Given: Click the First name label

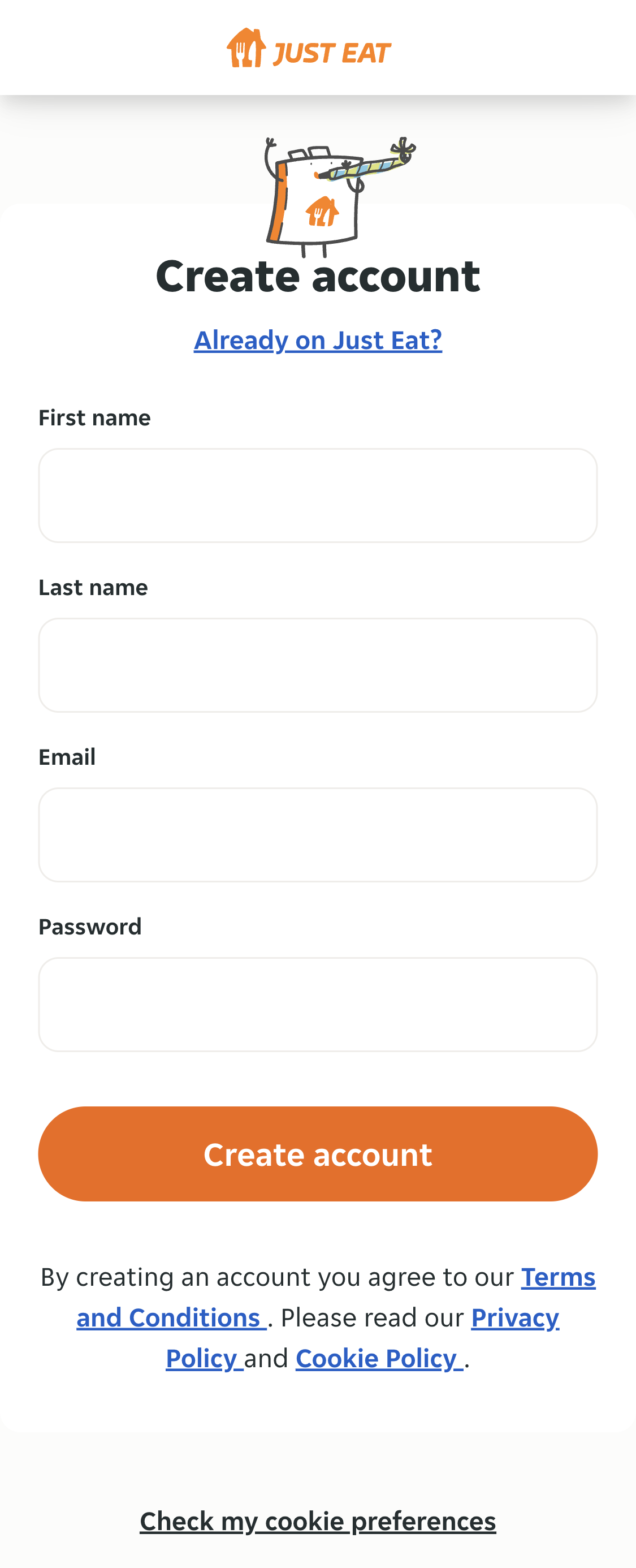Looking at the screenshot, I should [x=94, y=418].
